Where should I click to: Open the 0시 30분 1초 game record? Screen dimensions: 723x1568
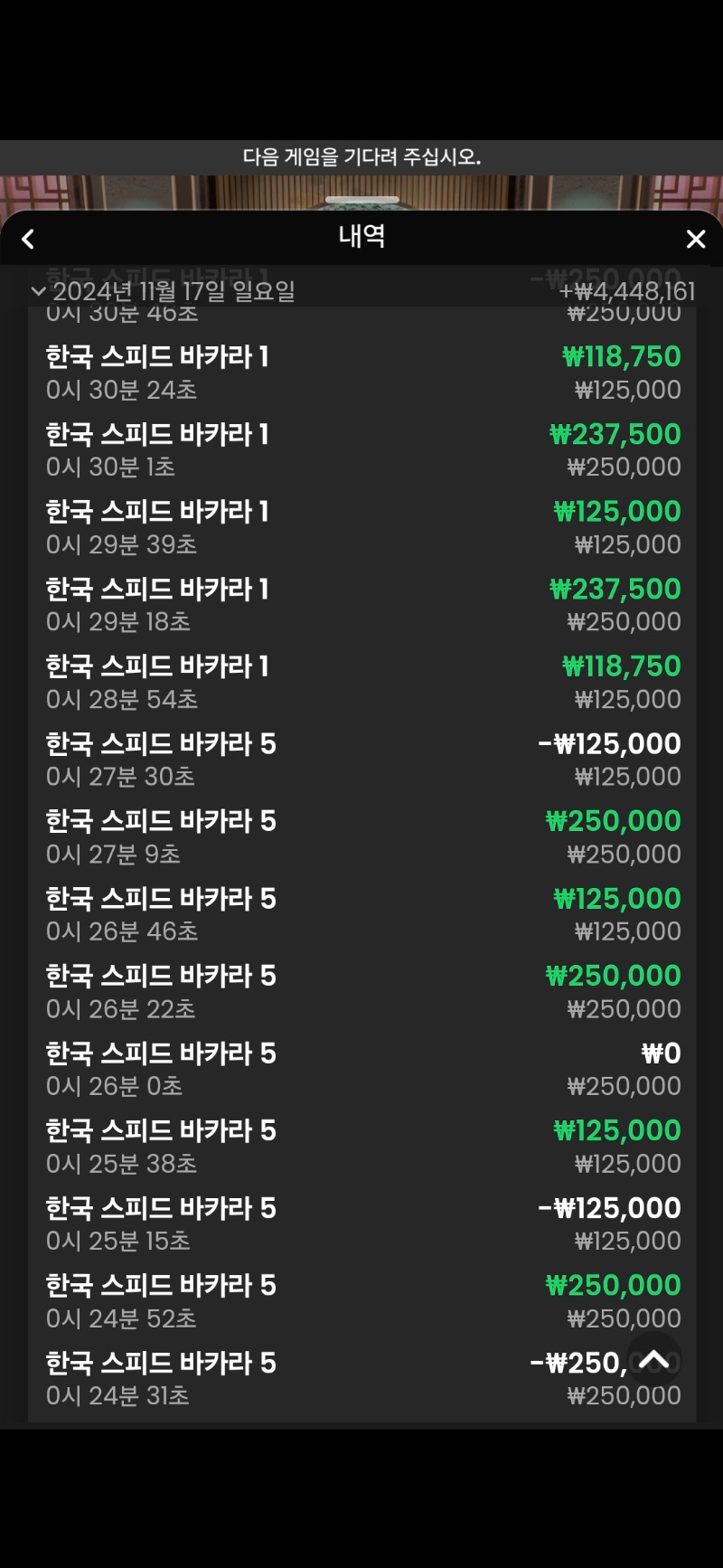pos(361,450)
